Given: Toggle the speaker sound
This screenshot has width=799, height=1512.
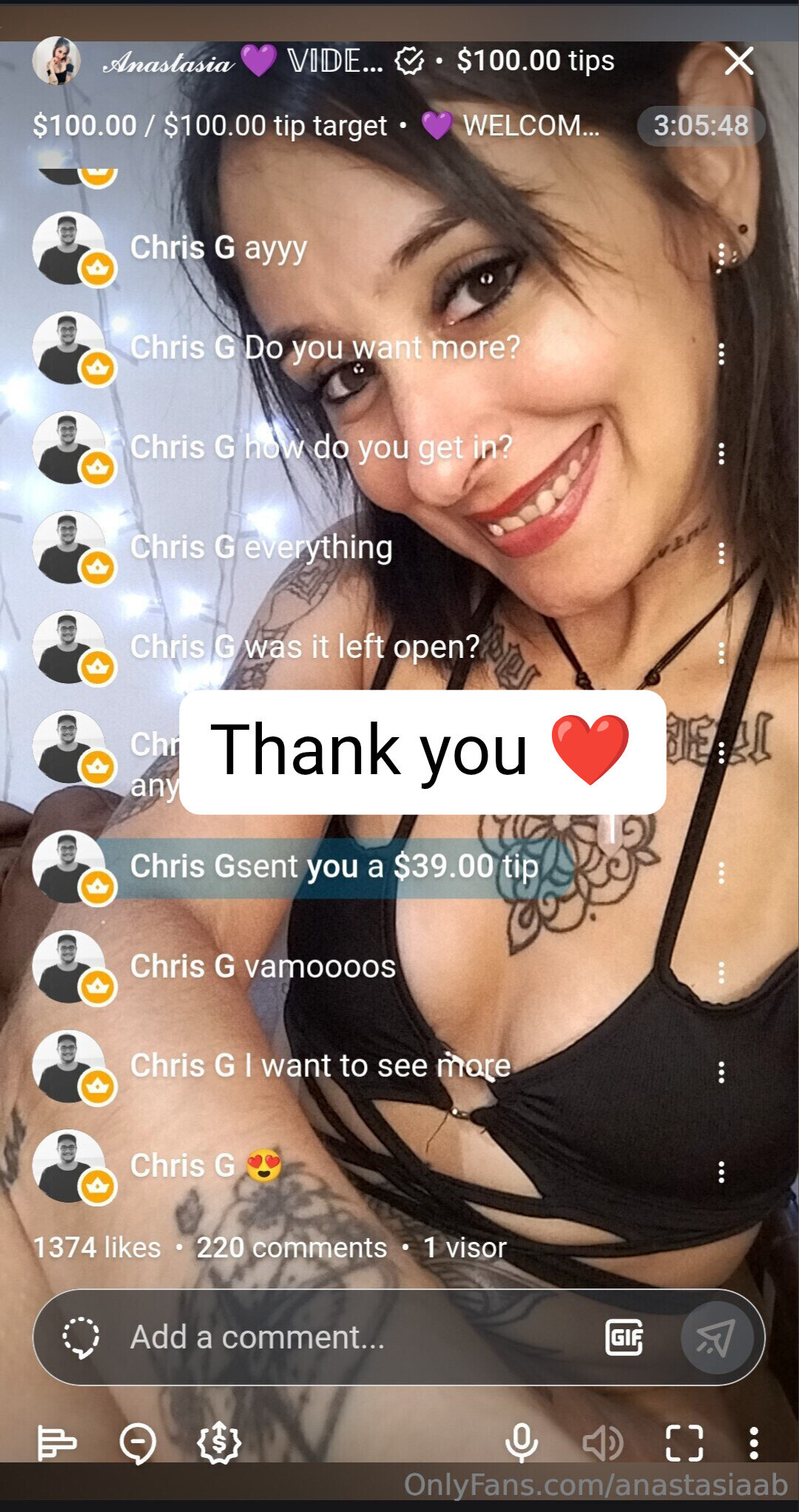Looking at the screenshot, I should click(602, 1442).
